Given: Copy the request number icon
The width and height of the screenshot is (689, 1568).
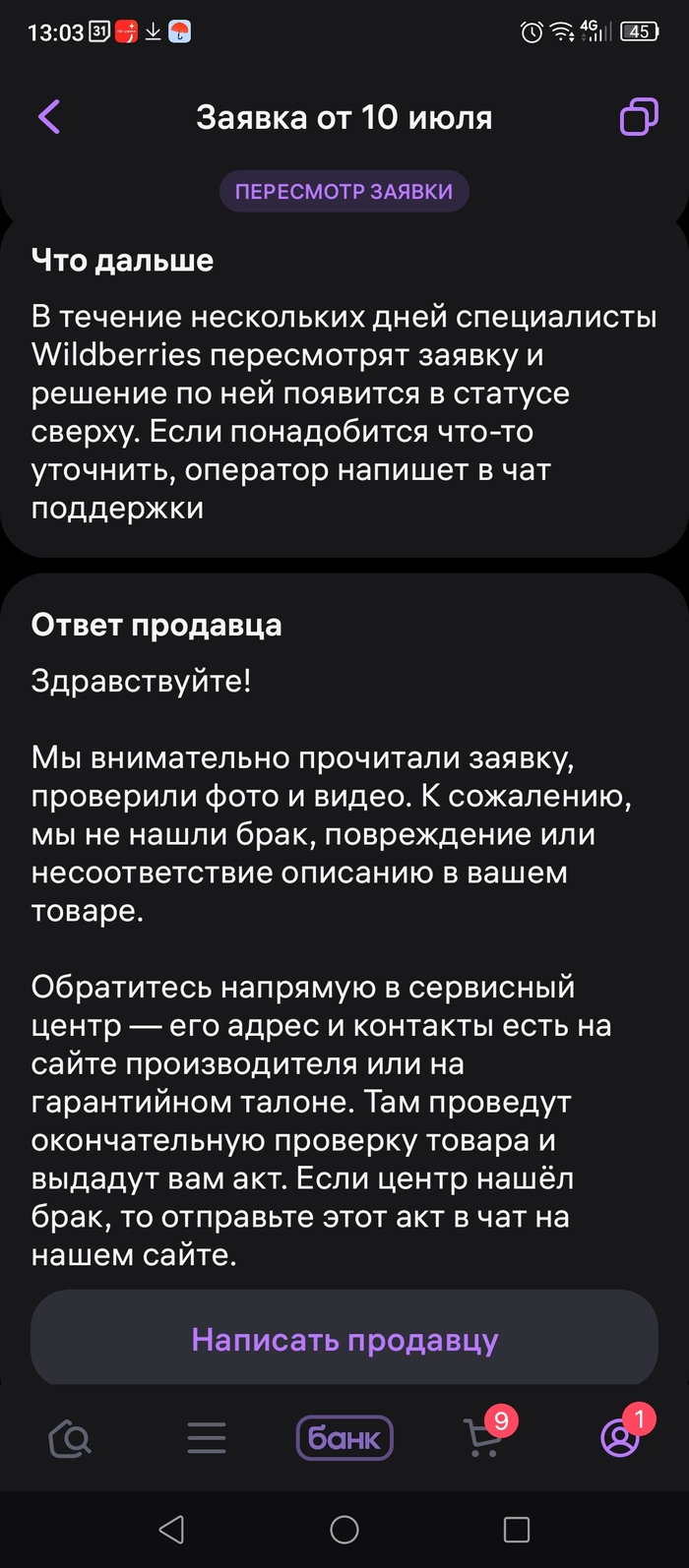Looking at the screenshot, I should (x=638, y=117).
